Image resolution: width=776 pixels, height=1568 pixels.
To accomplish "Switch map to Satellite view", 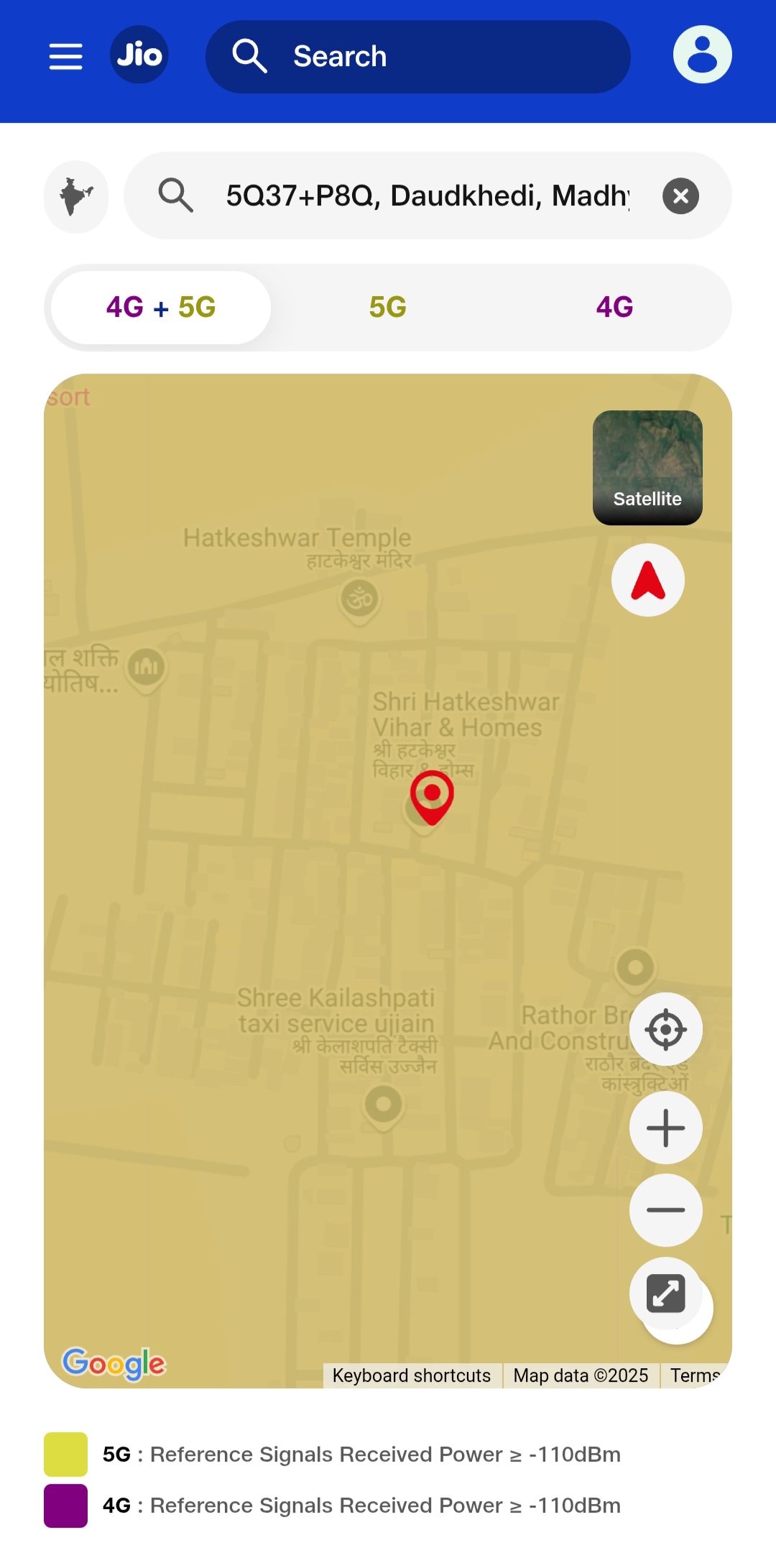I will 647,467.
